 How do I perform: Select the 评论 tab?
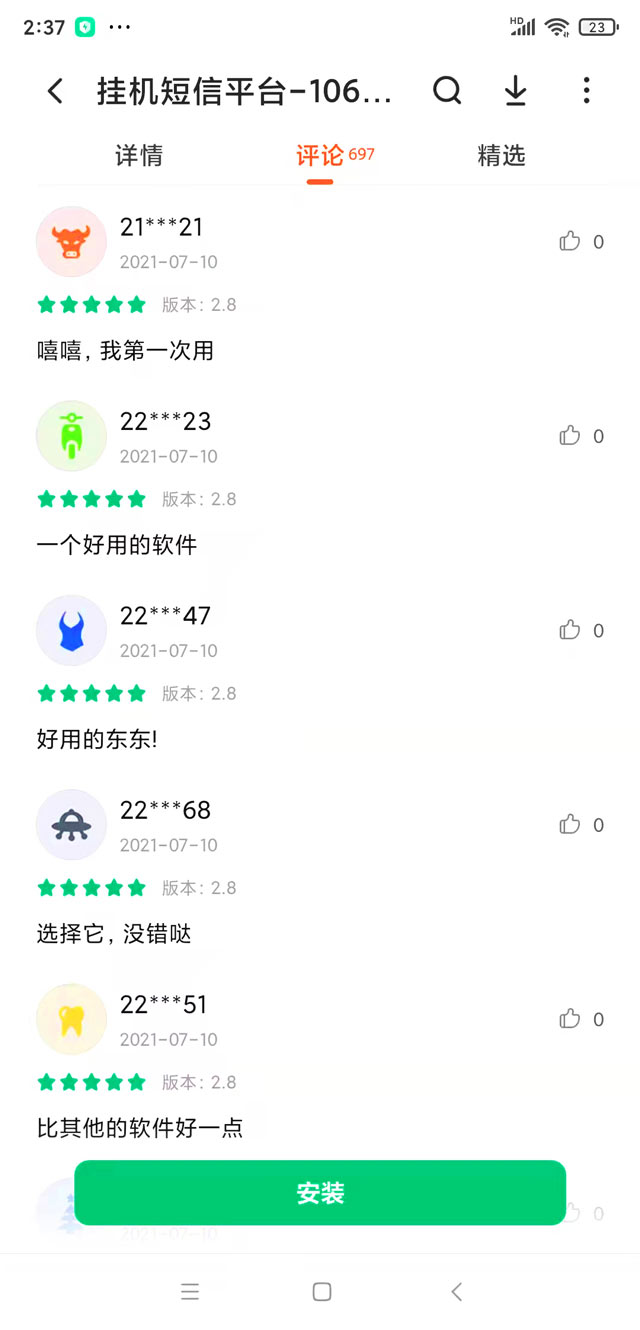click(320, 156)
